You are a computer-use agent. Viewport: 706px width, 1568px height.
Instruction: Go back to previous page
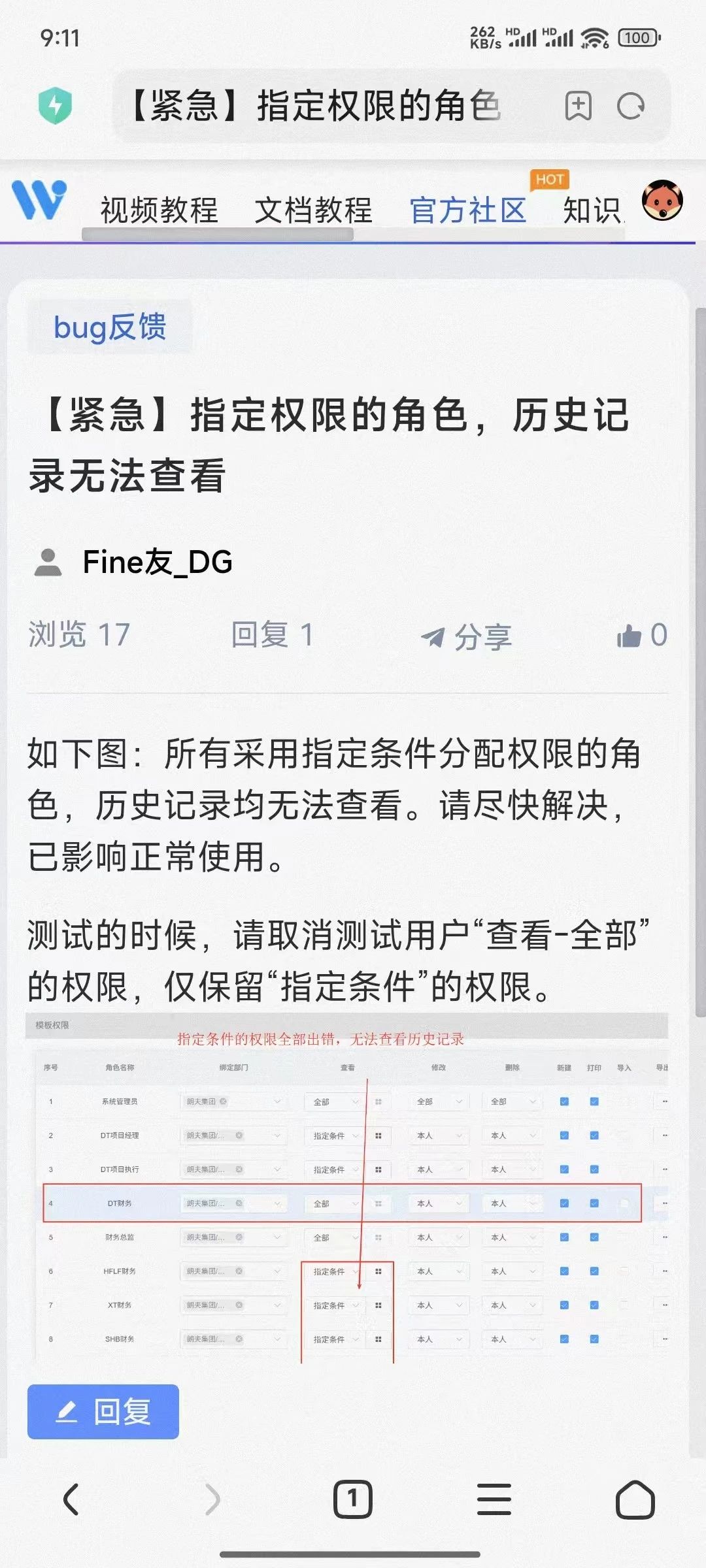click(71, 1499)
